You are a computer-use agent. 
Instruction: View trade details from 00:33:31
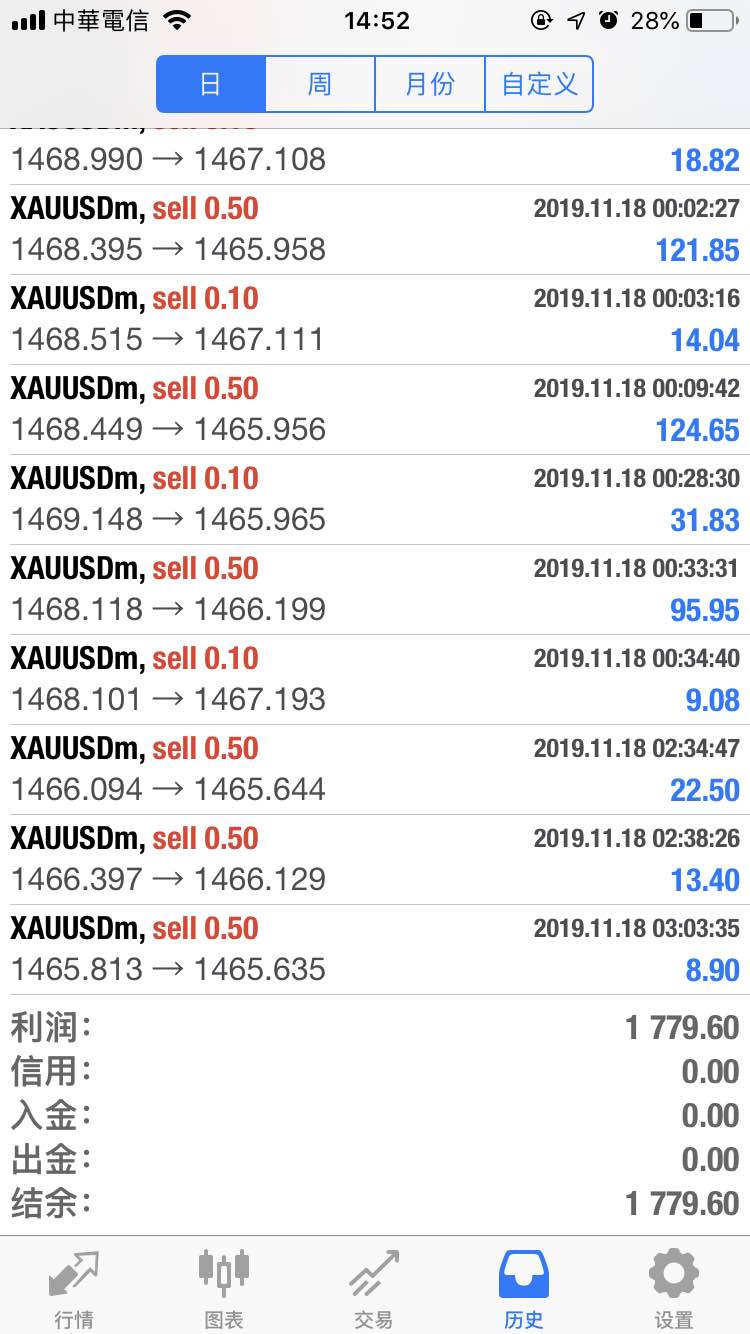point(375,590)
